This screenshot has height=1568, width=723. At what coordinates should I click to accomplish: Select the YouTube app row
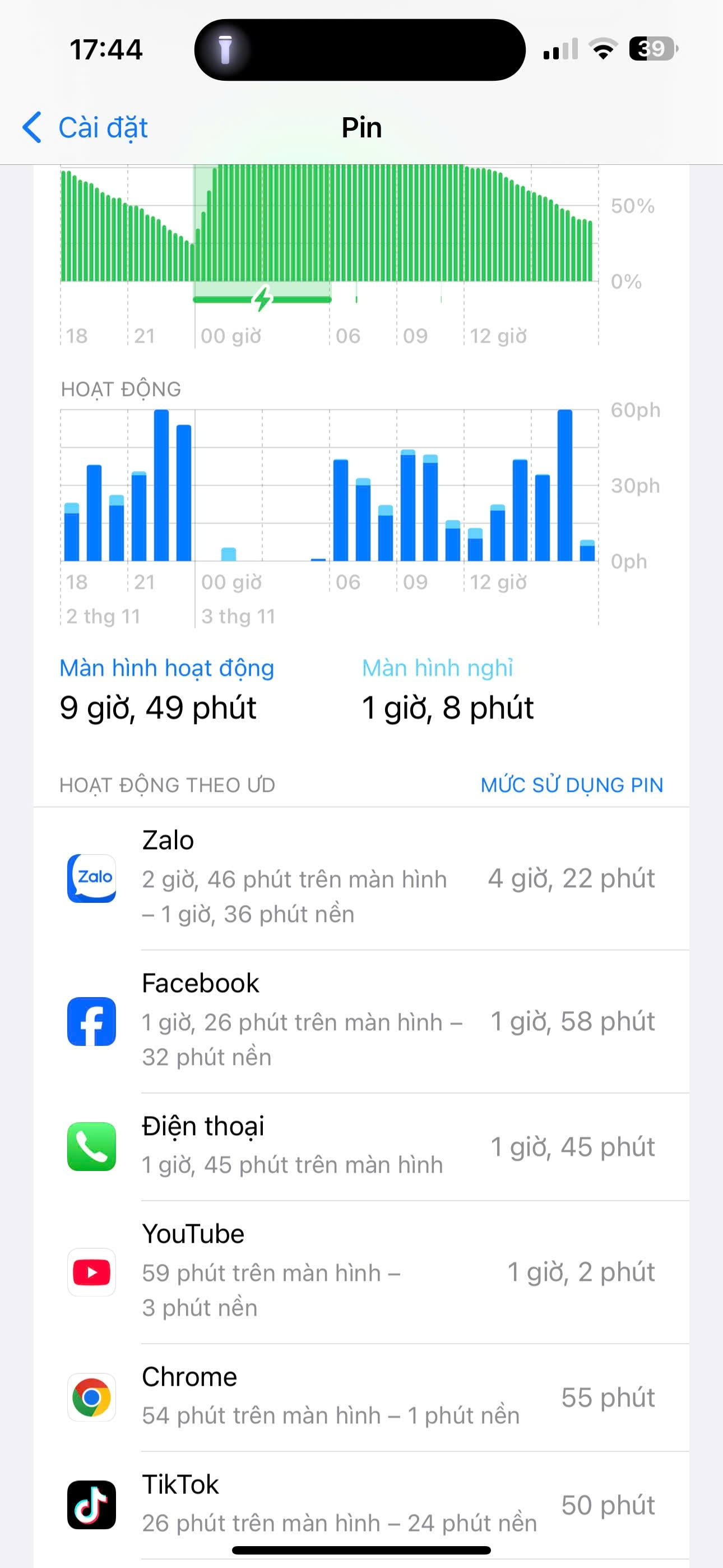361,1271
